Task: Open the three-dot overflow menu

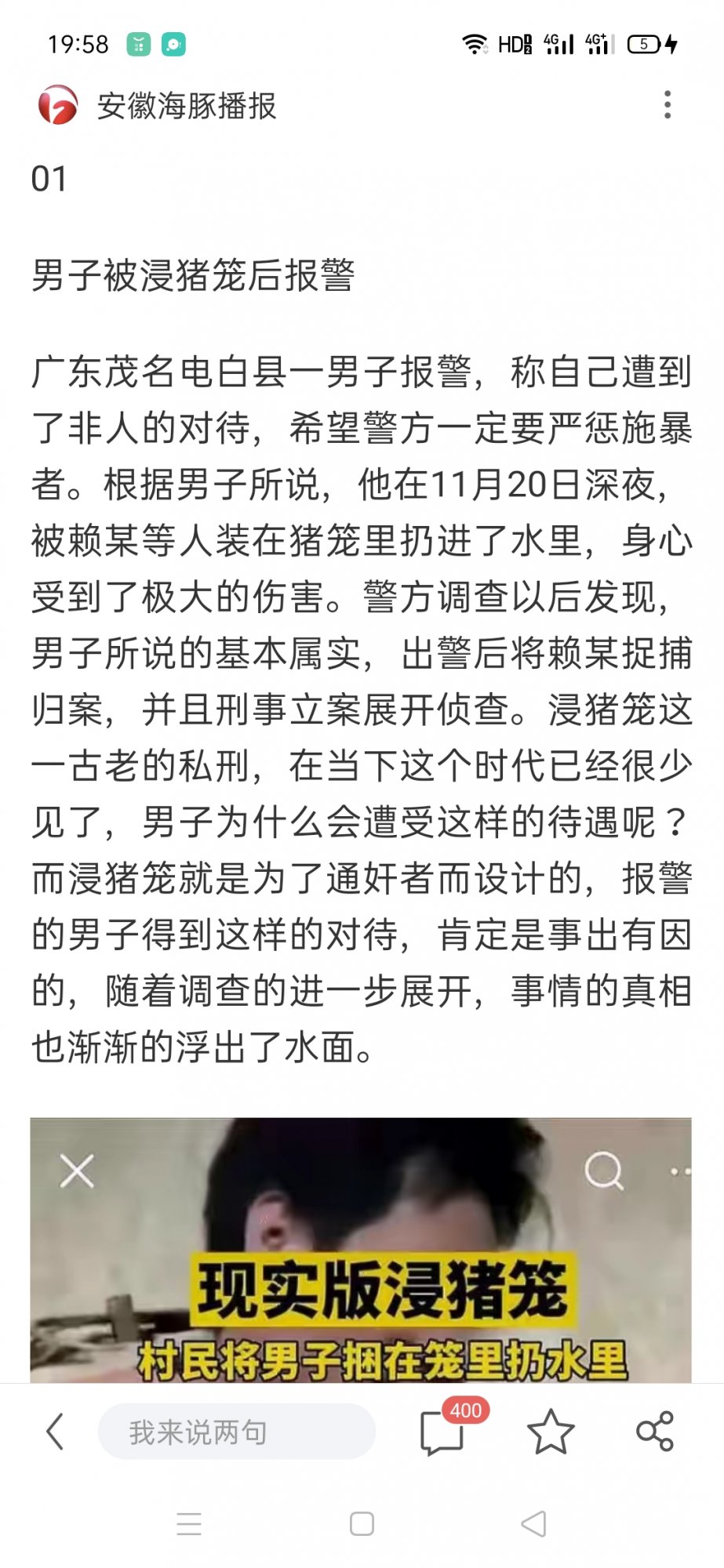Action: pyautogui.click(x=668, y=105)
